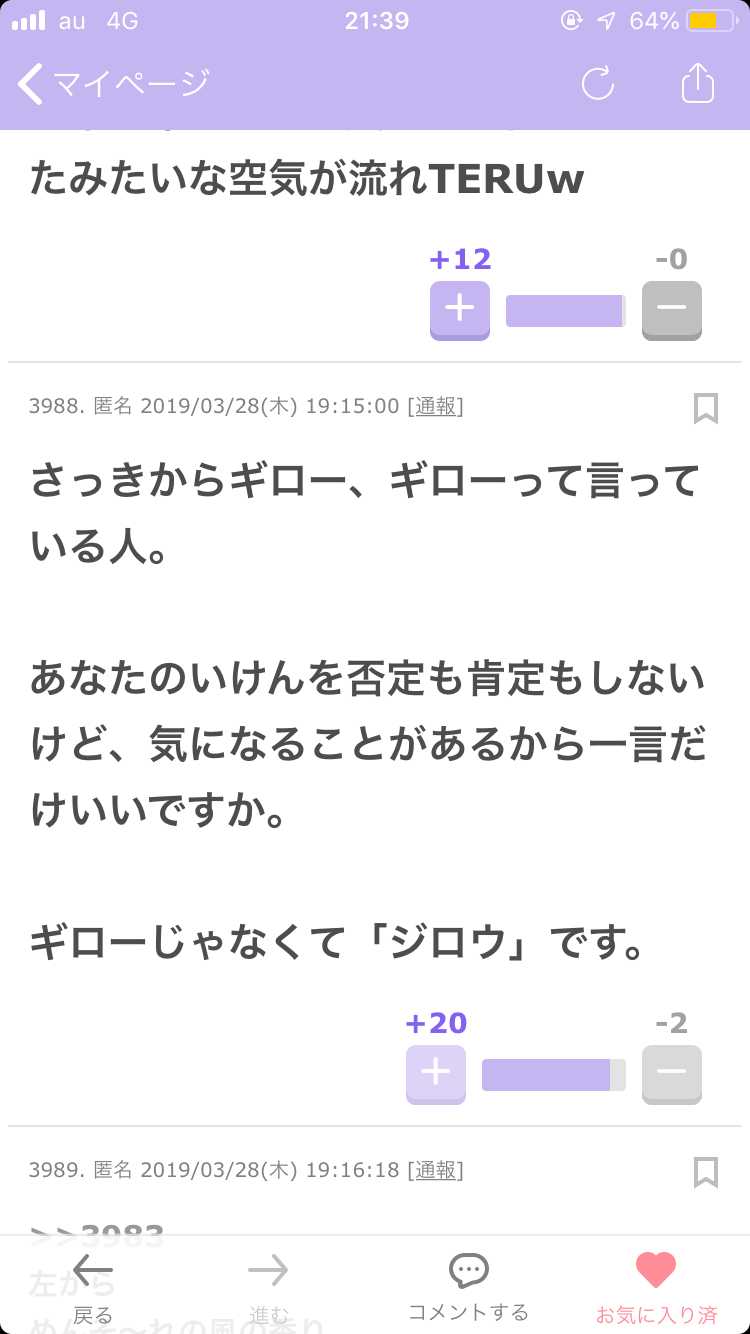Screen dimensions: 750x1334
Task: Report comment 3988 via 通報 link
Action: pos(436,406)
